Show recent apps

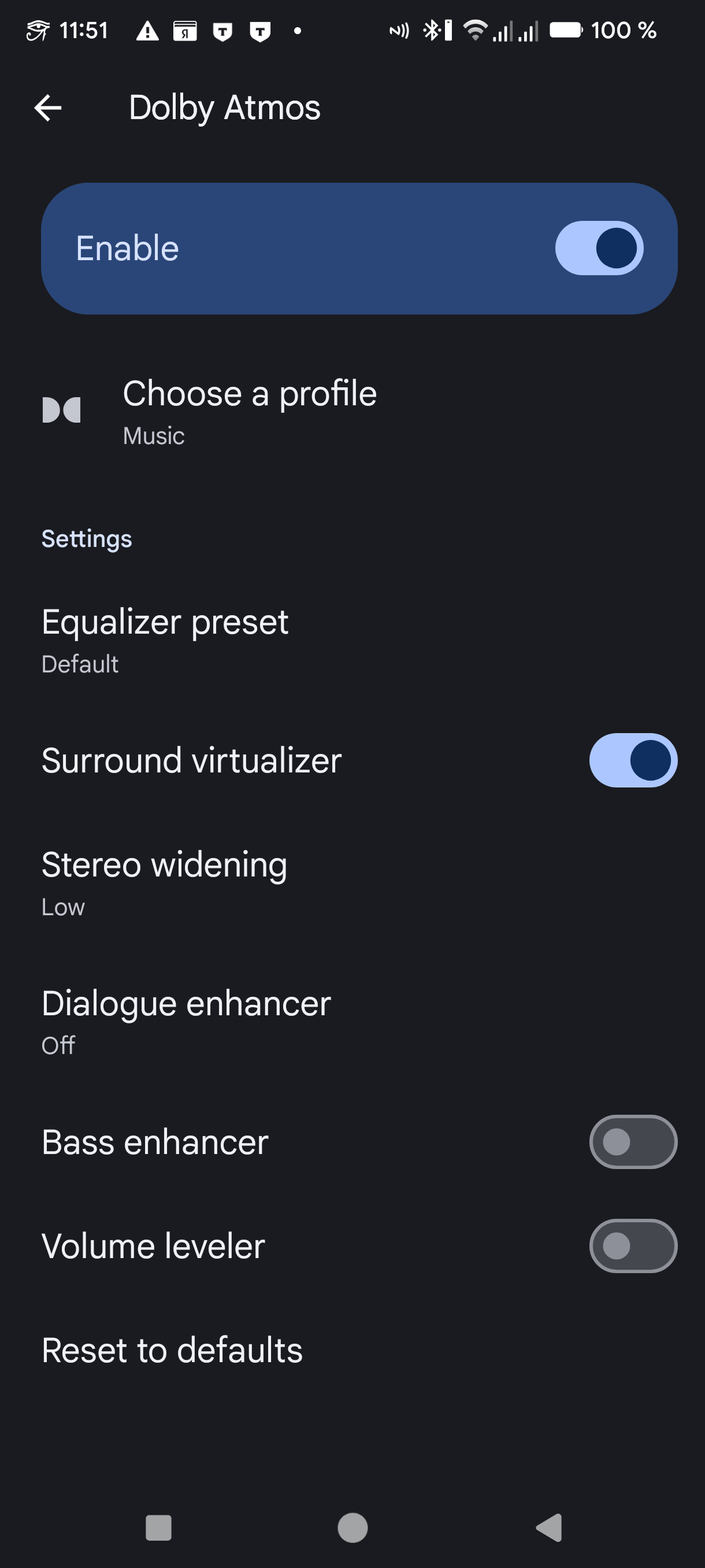click(x=159, y=1528)
